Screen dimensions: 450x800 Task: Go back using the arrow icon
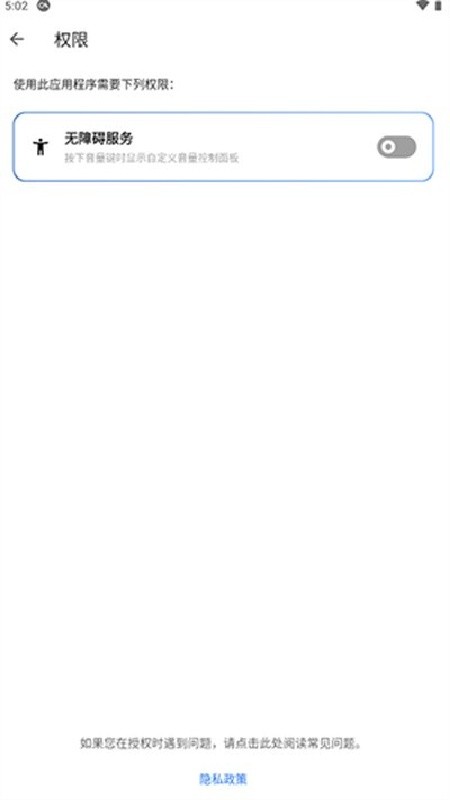[17, 39]
